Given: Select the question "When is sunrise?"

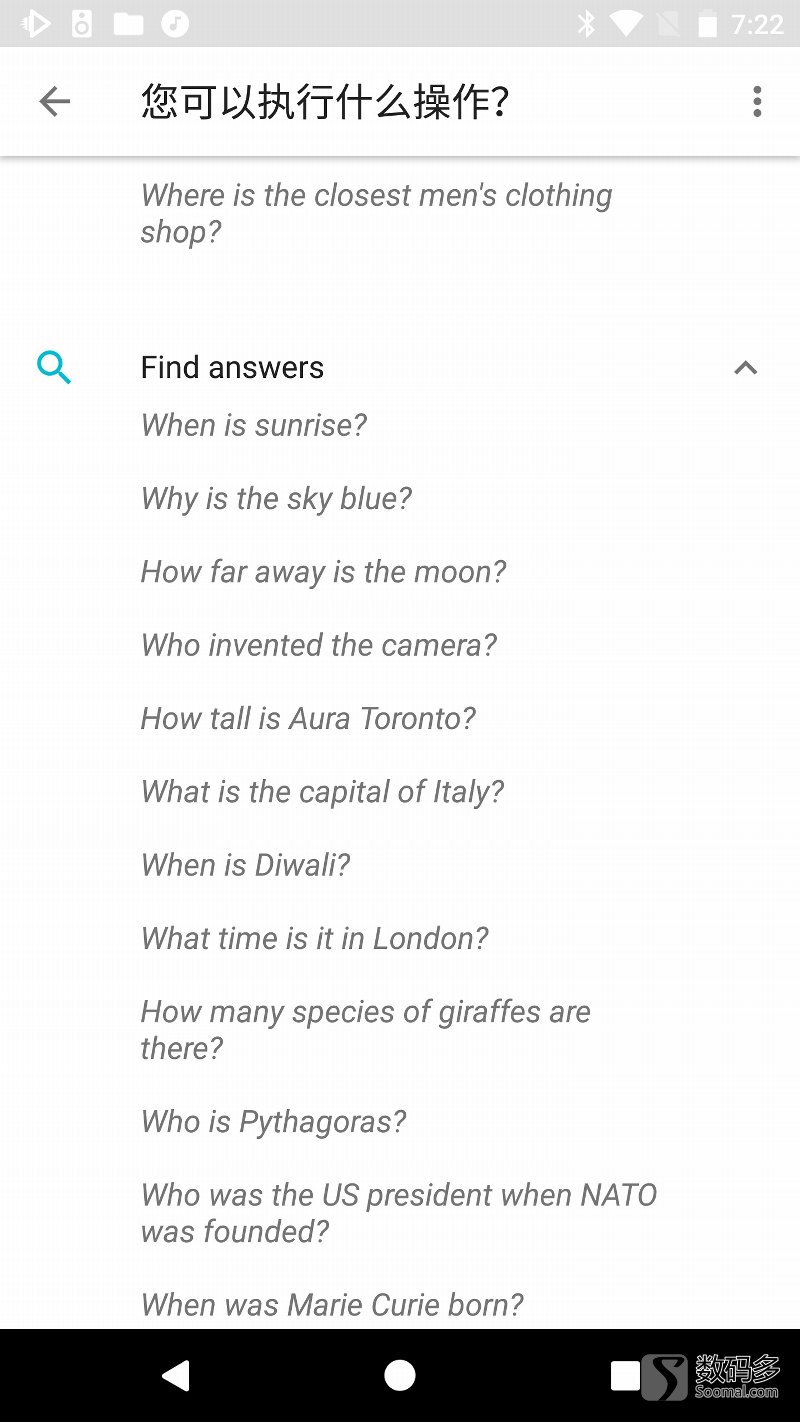Looking at the screenshot, I should coord(253,425).
